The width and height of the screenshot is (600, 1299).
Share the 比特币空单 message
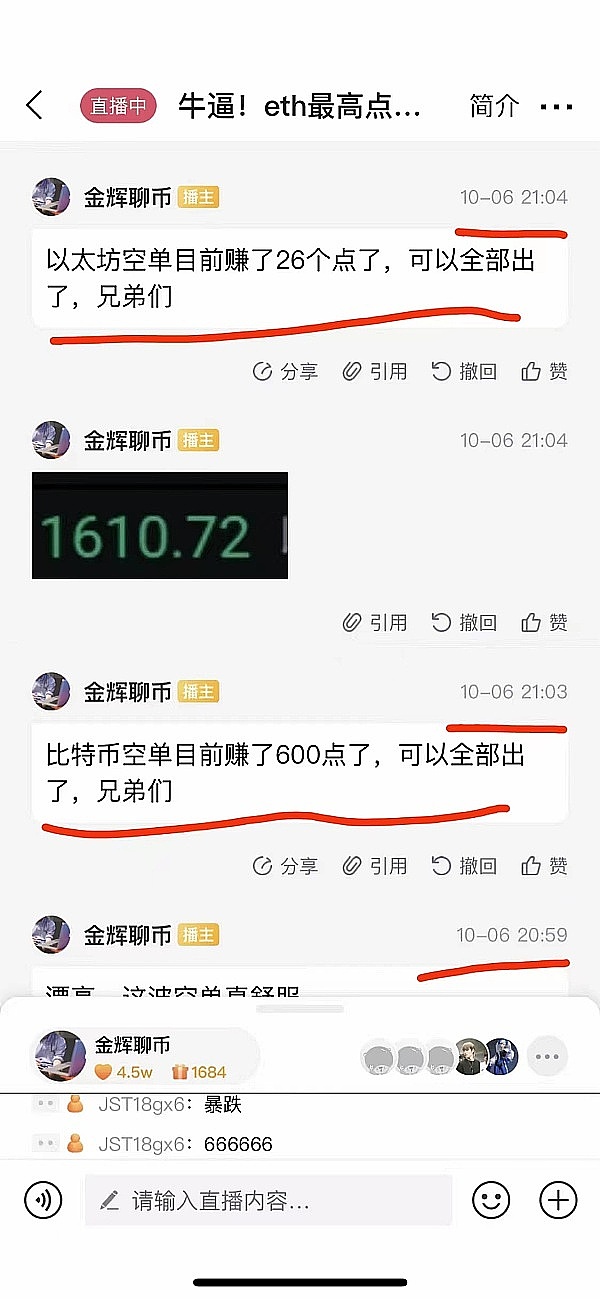(285, 866)
